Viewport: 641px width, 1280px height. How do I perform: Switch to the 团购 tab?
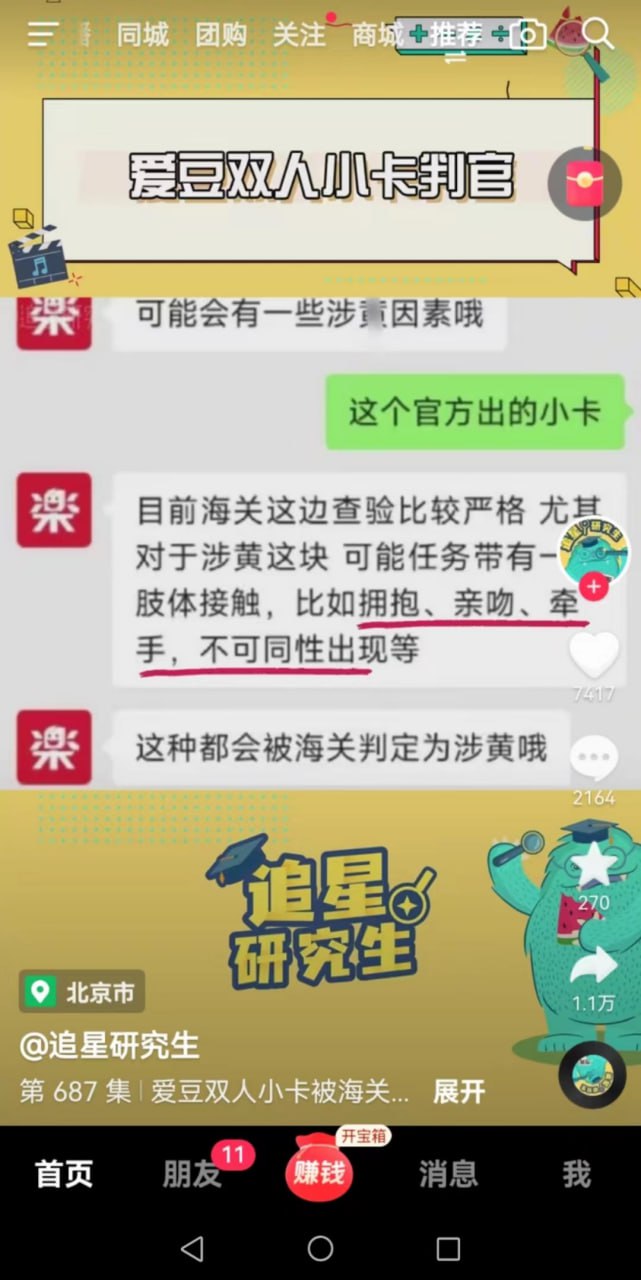(221, 35)
